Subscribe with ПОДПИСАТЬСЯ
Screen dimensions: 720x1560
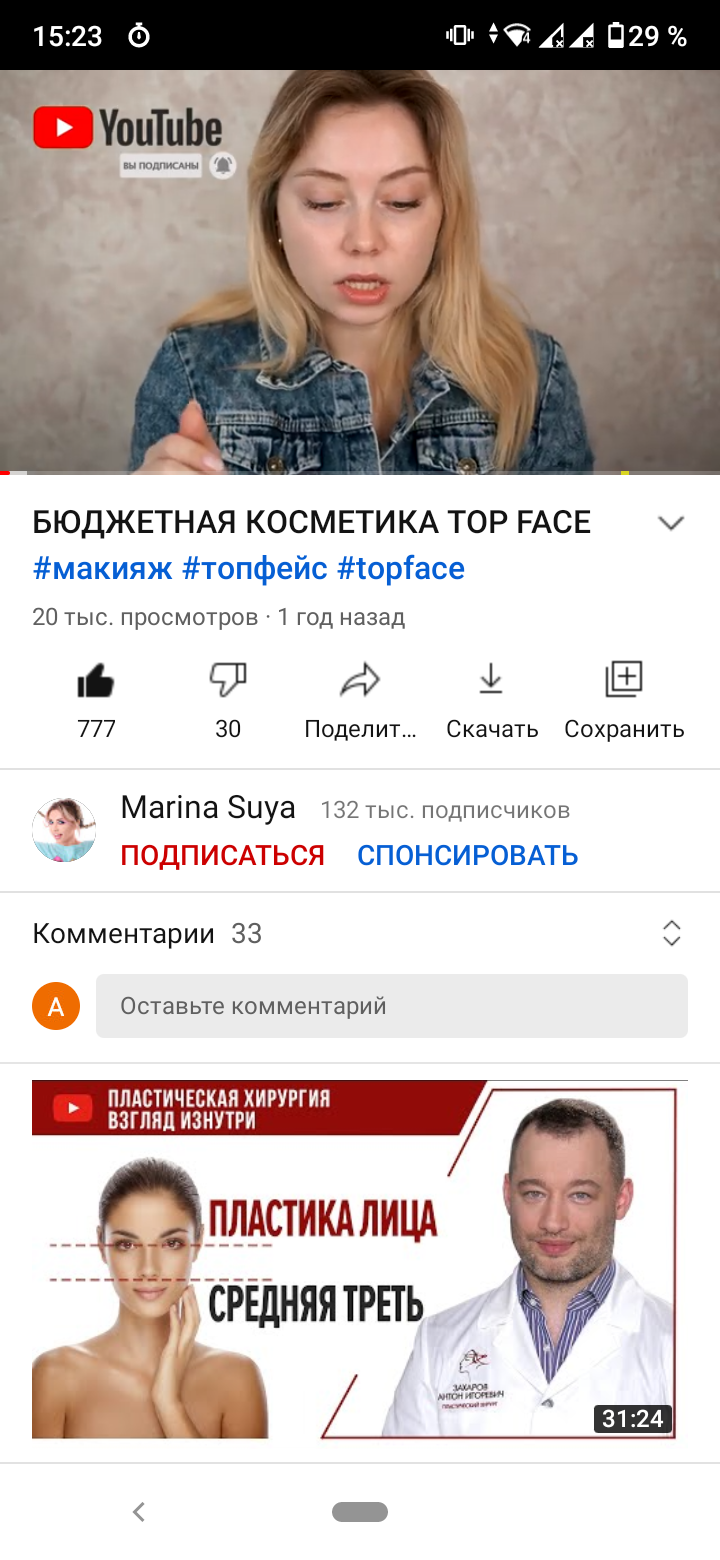tap(222, 856)
